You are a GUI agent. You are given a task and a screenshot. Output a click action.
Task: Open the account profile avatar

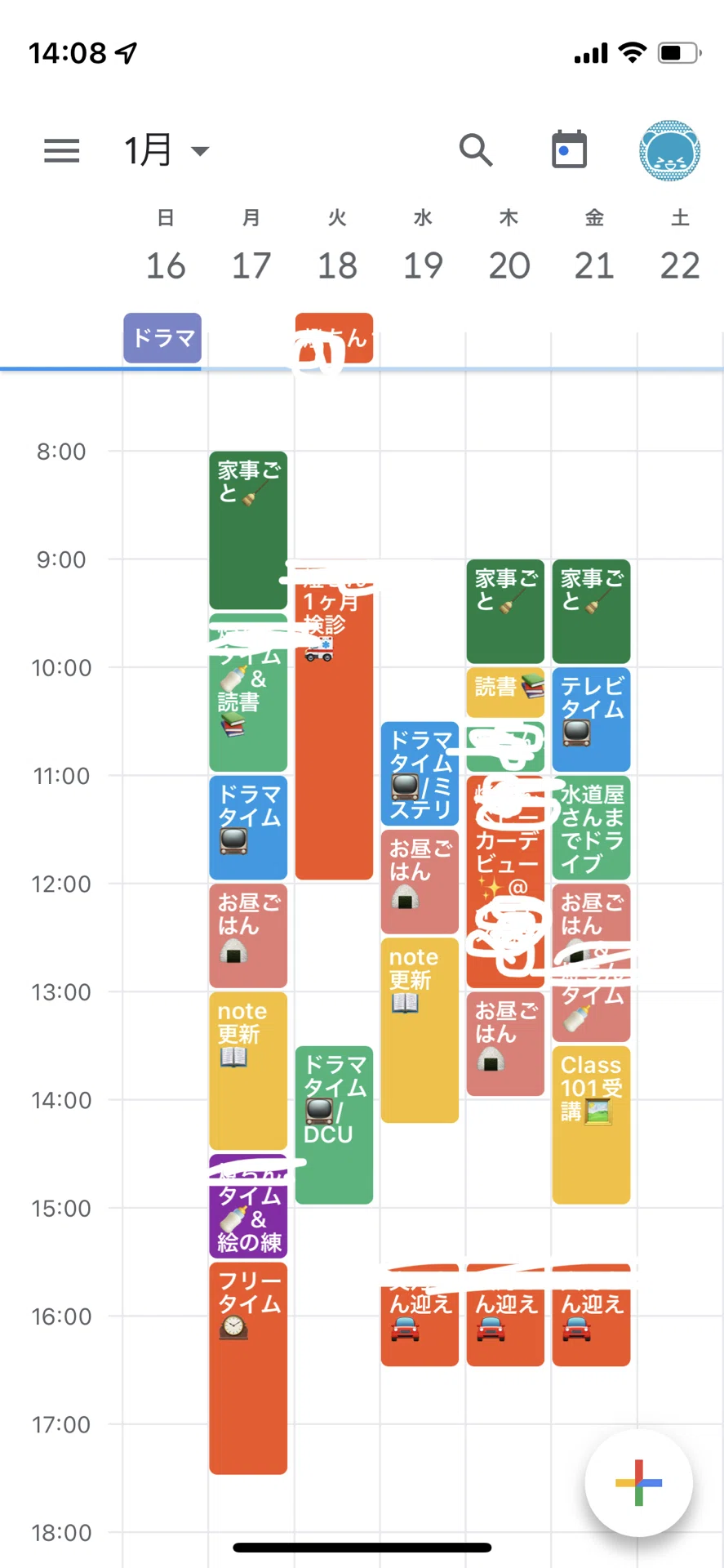point(669,150)
